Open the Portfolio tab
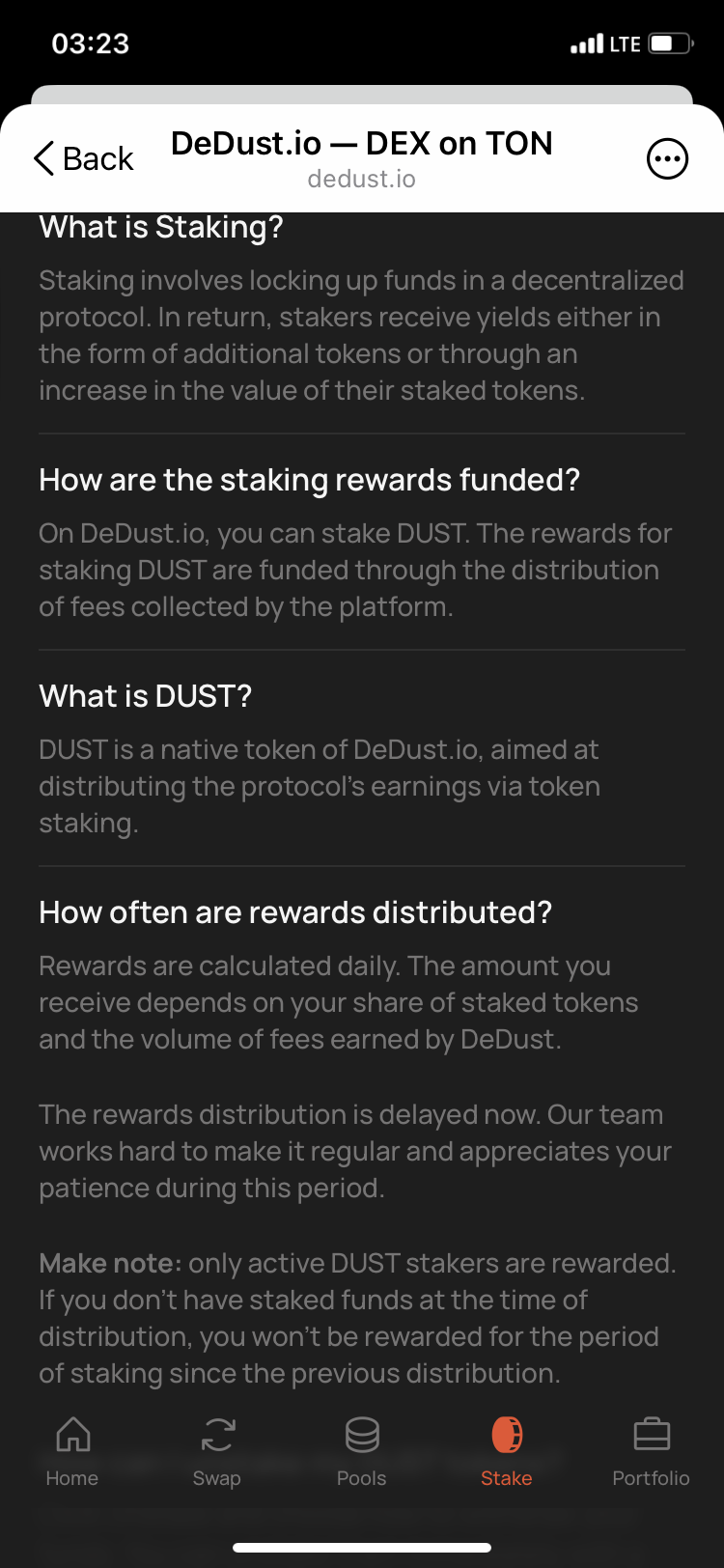724x1568 pixels. click(x=652, y=1450)
